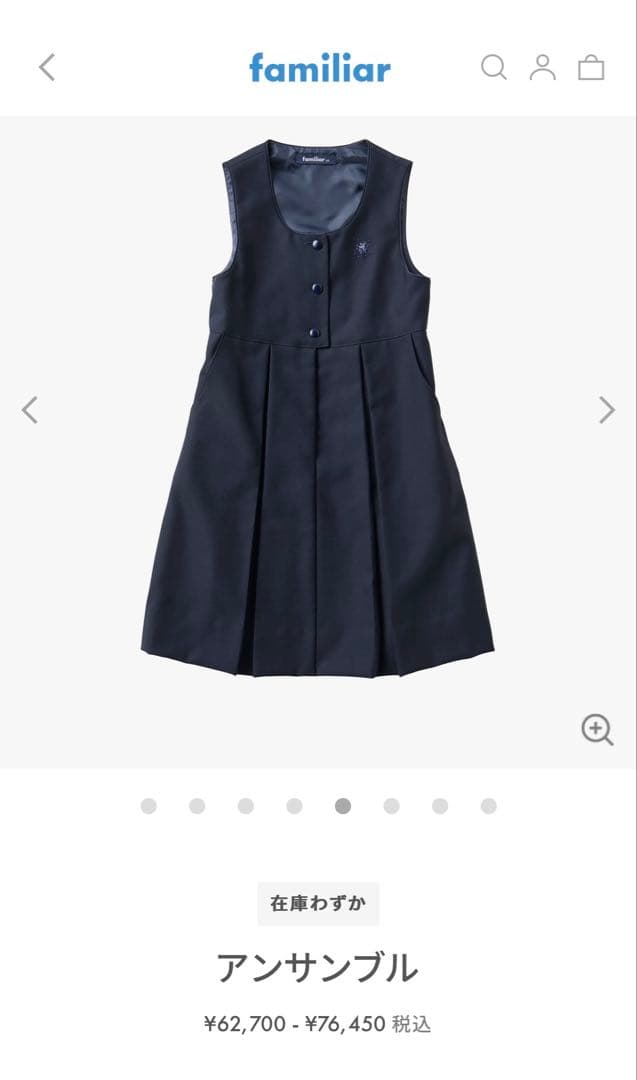
Task: Zoom in on the product image
Action: point(597,730)
